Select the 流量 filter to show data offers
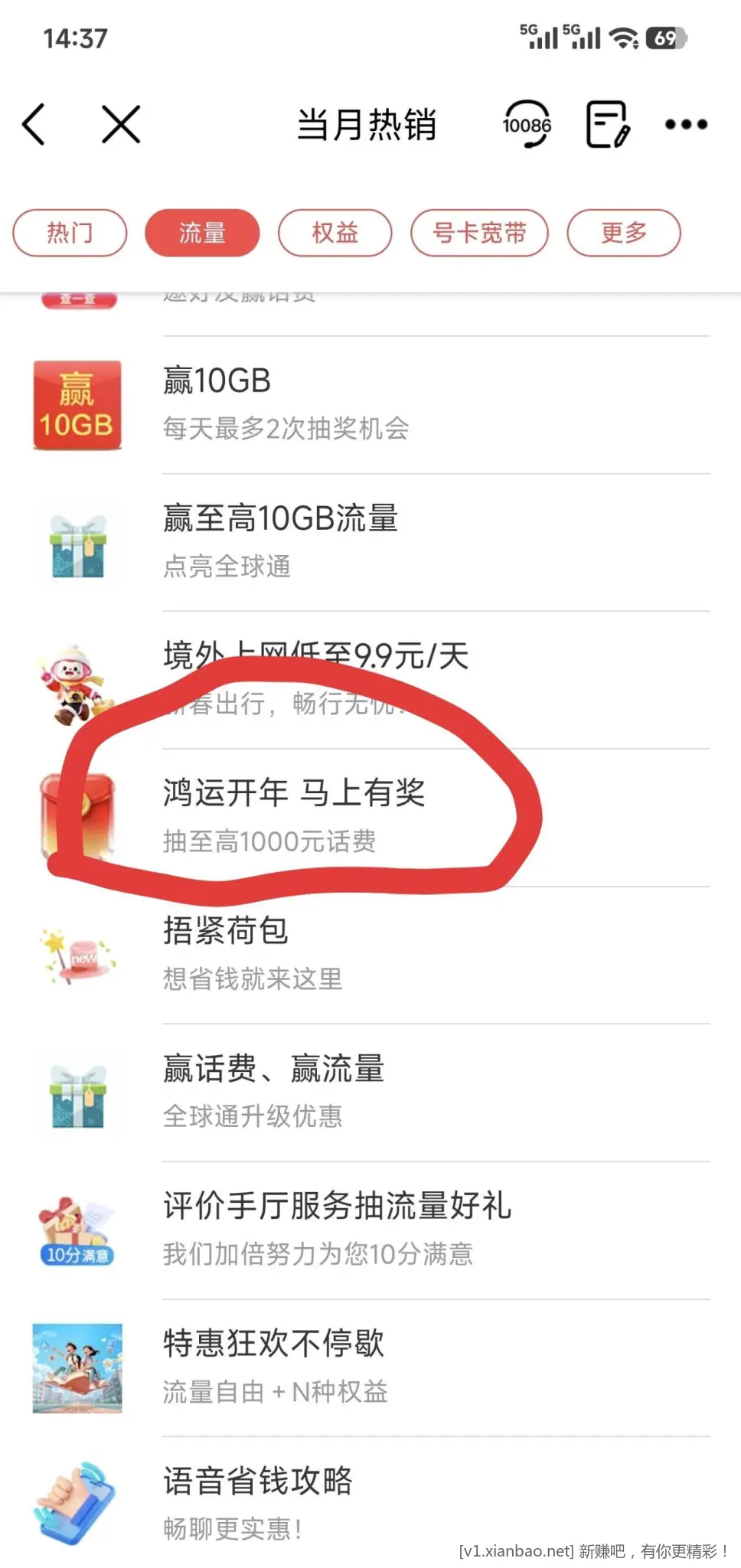This screenshot has height=1568, width=741. pyautogui.click(x=202, y=233)
